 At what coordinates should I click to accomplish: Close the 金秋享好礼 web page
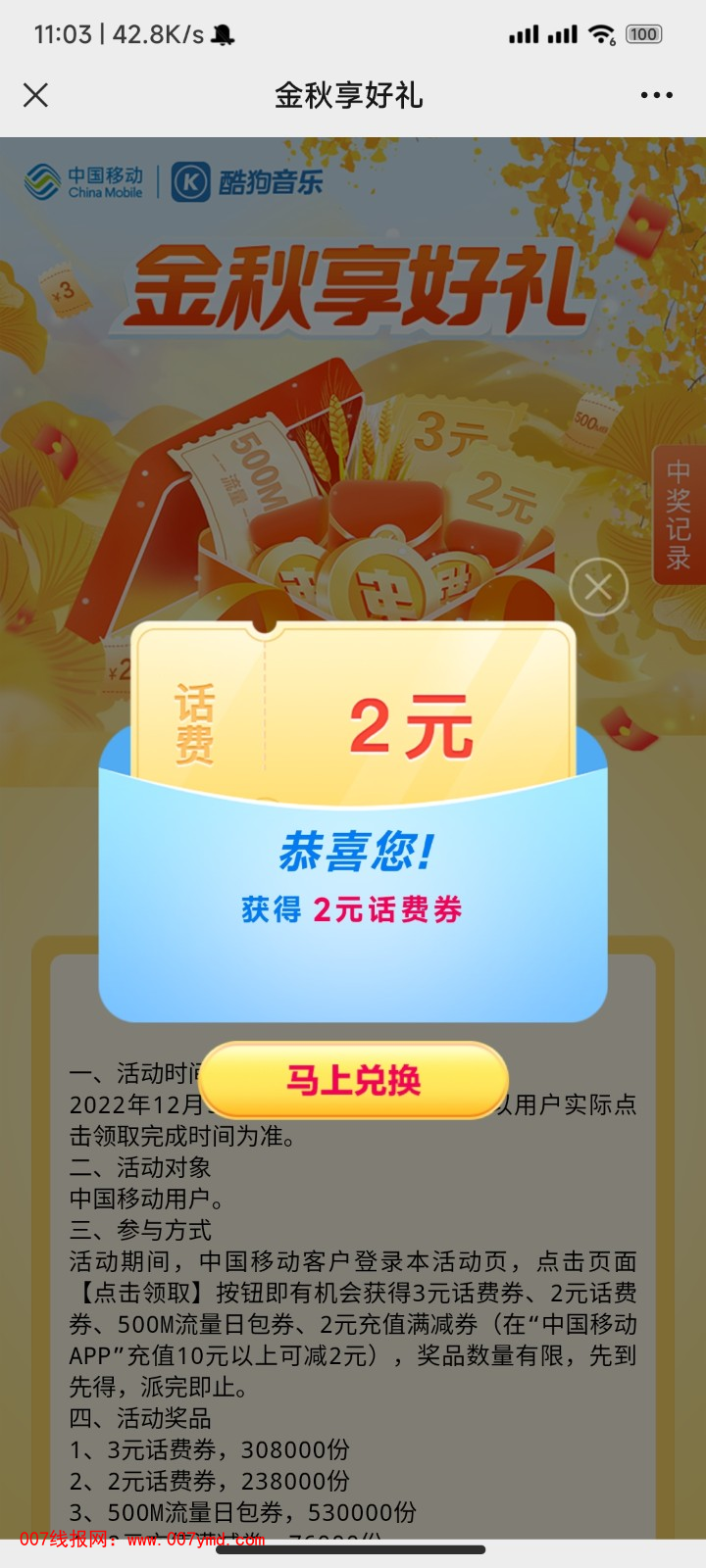(36, 95)
